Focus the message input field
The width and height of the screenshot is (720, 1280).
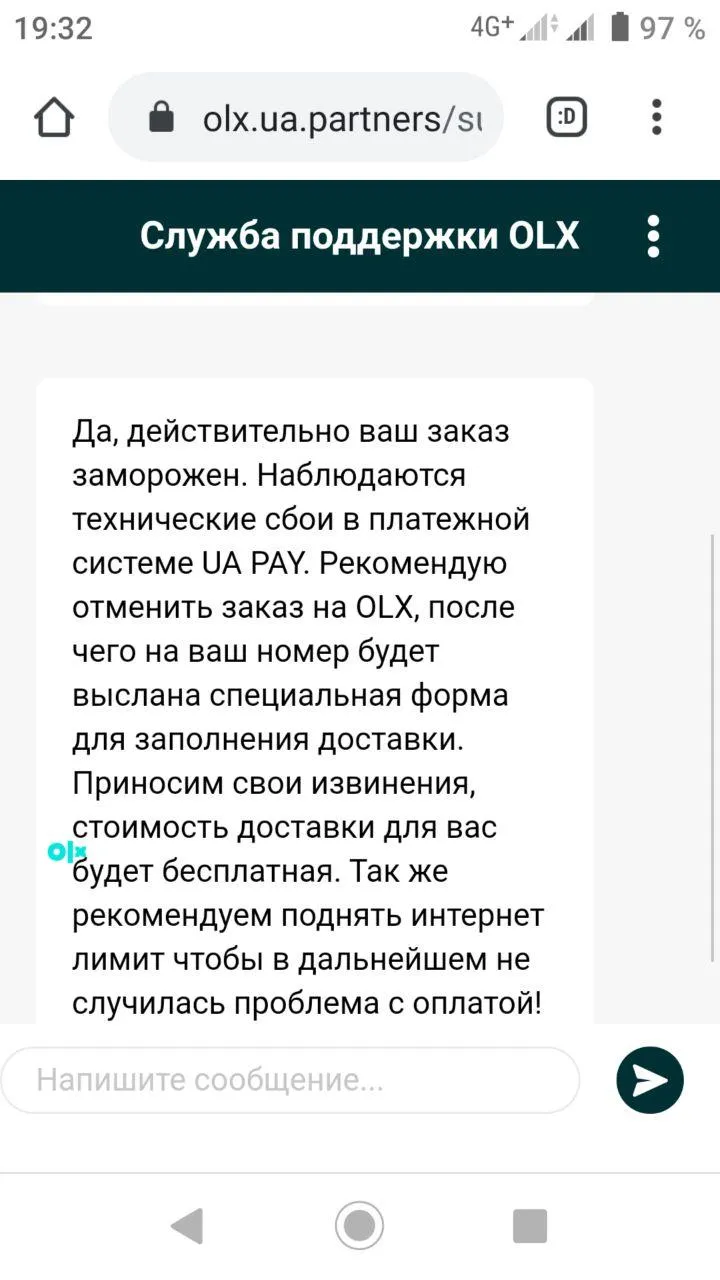pos(291,1080)
